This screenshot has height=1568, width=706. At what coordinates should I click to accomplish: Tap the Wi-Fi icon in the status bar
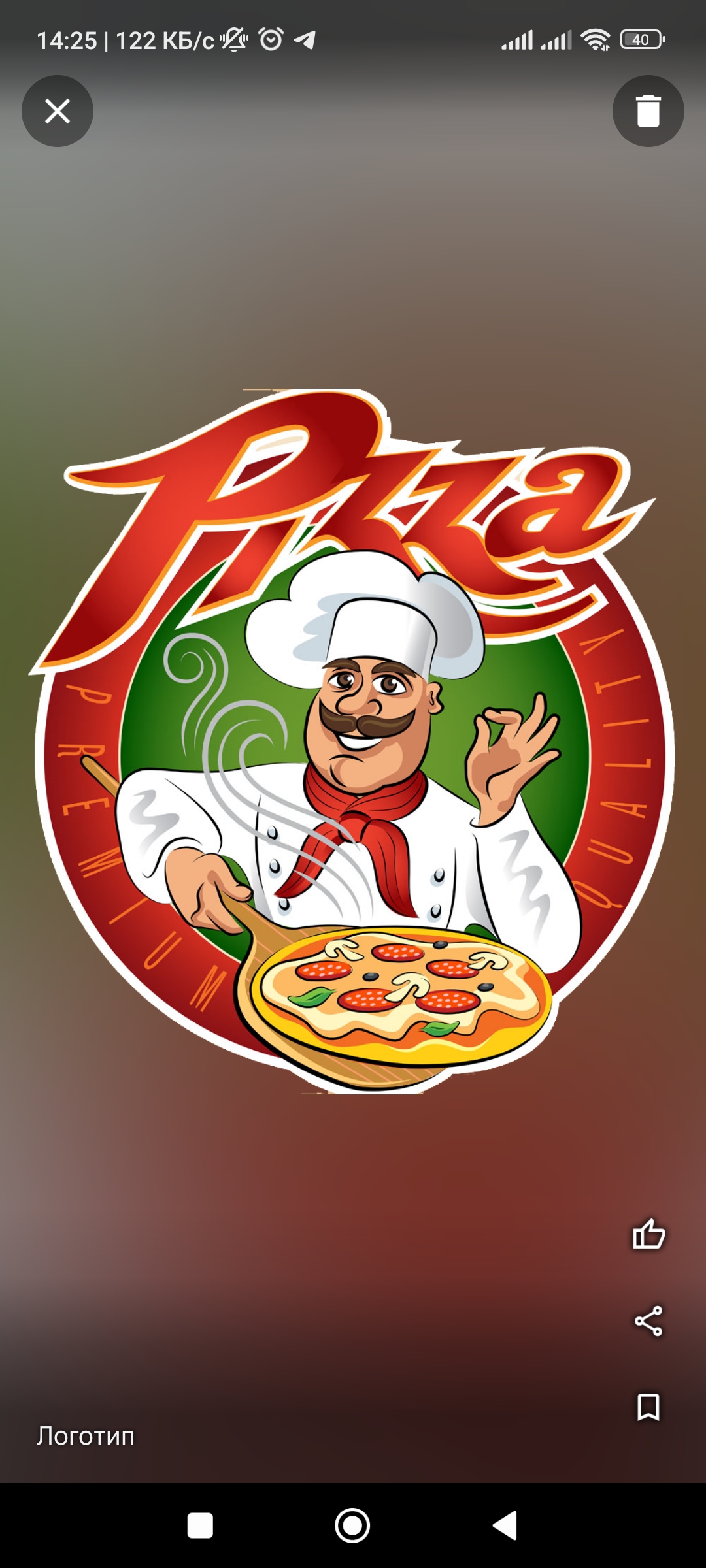(594, 41)
